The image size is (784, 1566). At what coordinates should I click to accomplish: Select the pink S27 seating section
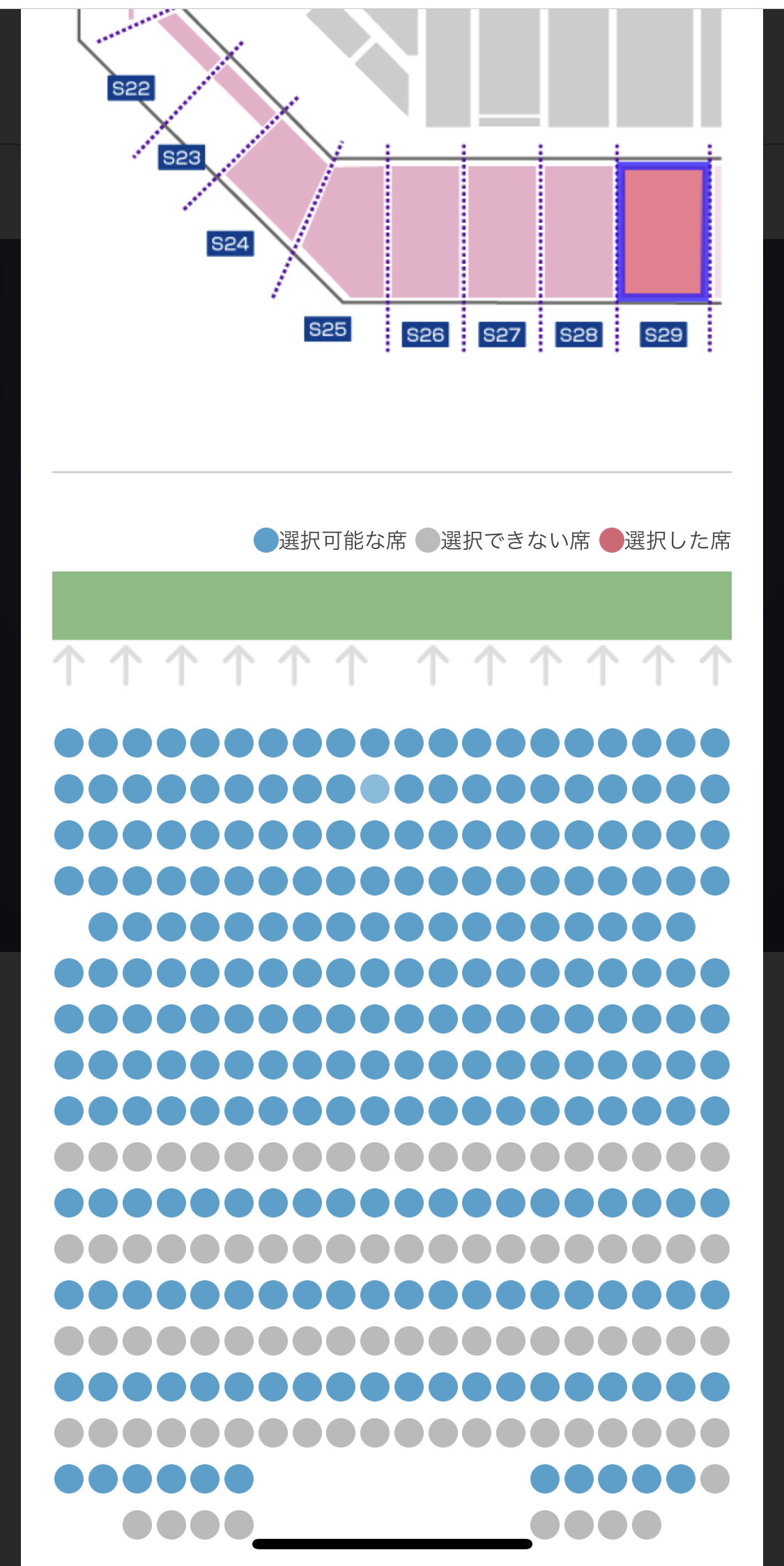502,231
